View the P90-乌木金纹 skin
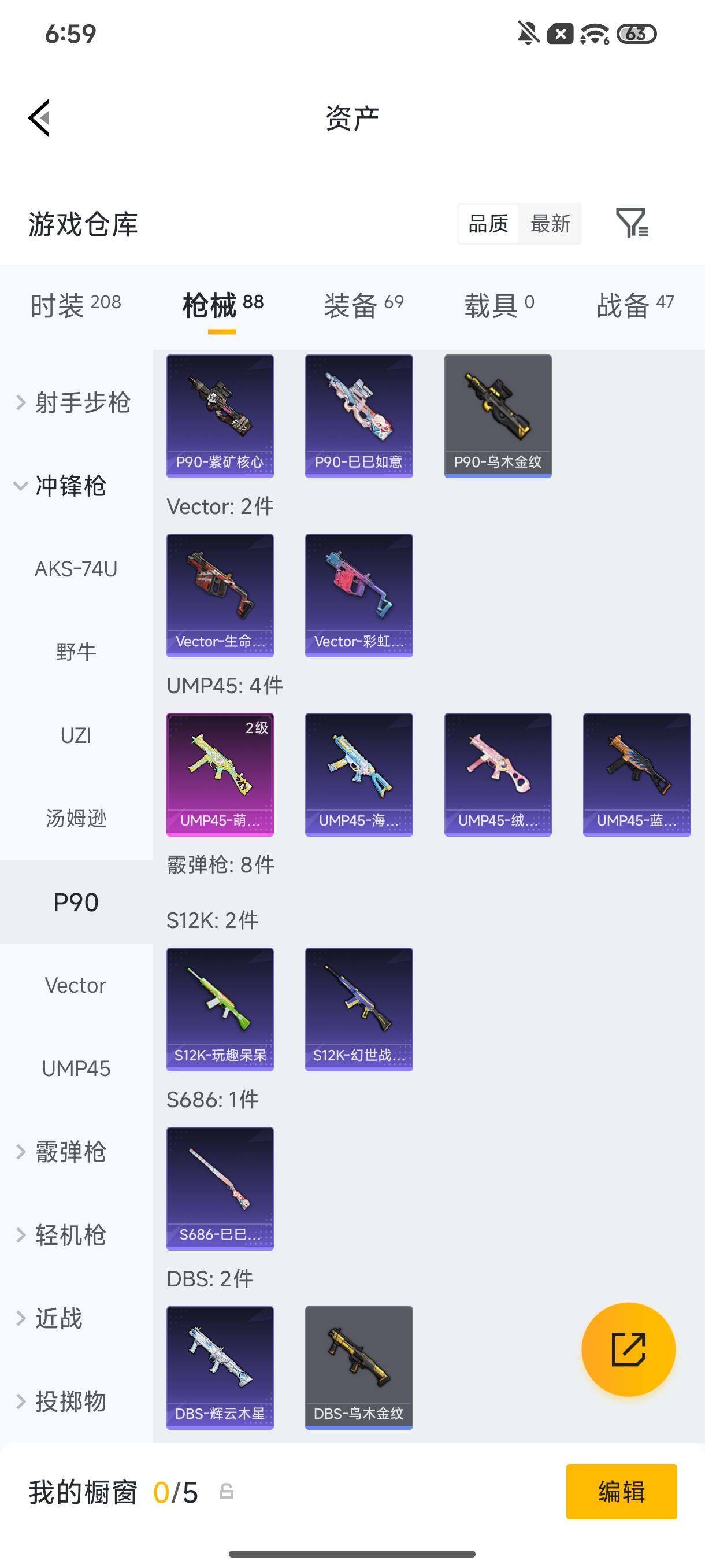705x1568 pixels. [498, 416]
